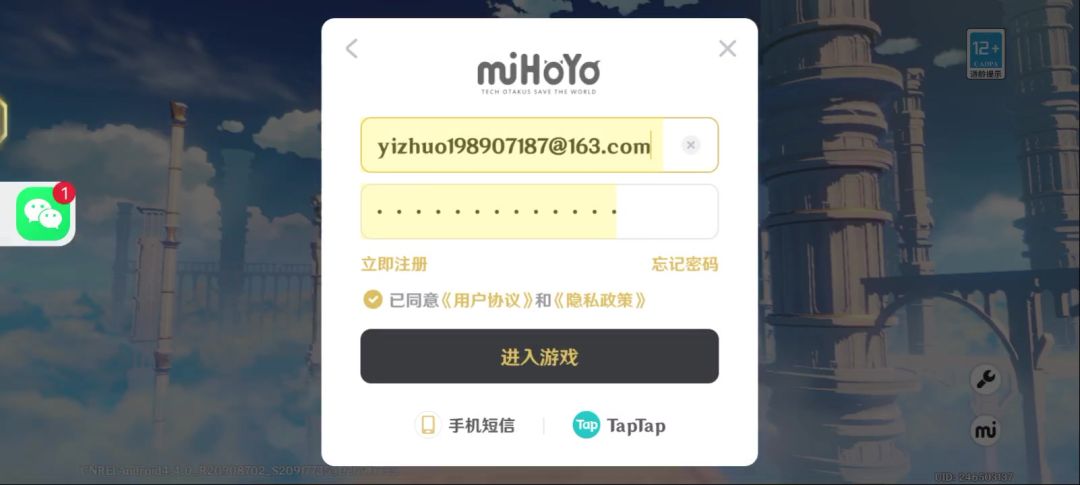The height and width of the screenshot is (485, 1080).
Task: View the 12+ age rating notice
Action: click(985, 54)
